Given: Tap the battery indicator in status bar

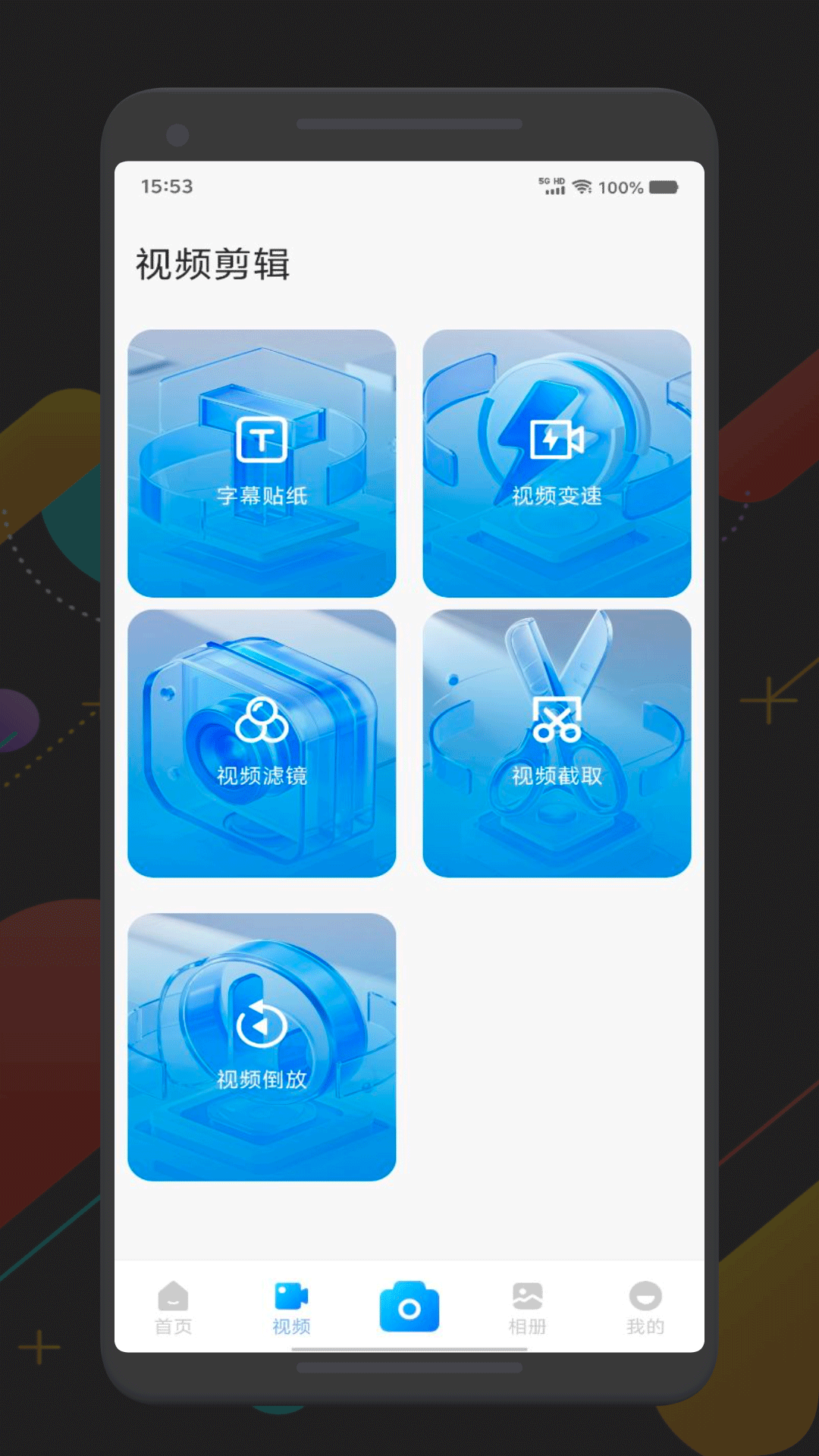Looking at the screenshot, I should click(663, 187).
